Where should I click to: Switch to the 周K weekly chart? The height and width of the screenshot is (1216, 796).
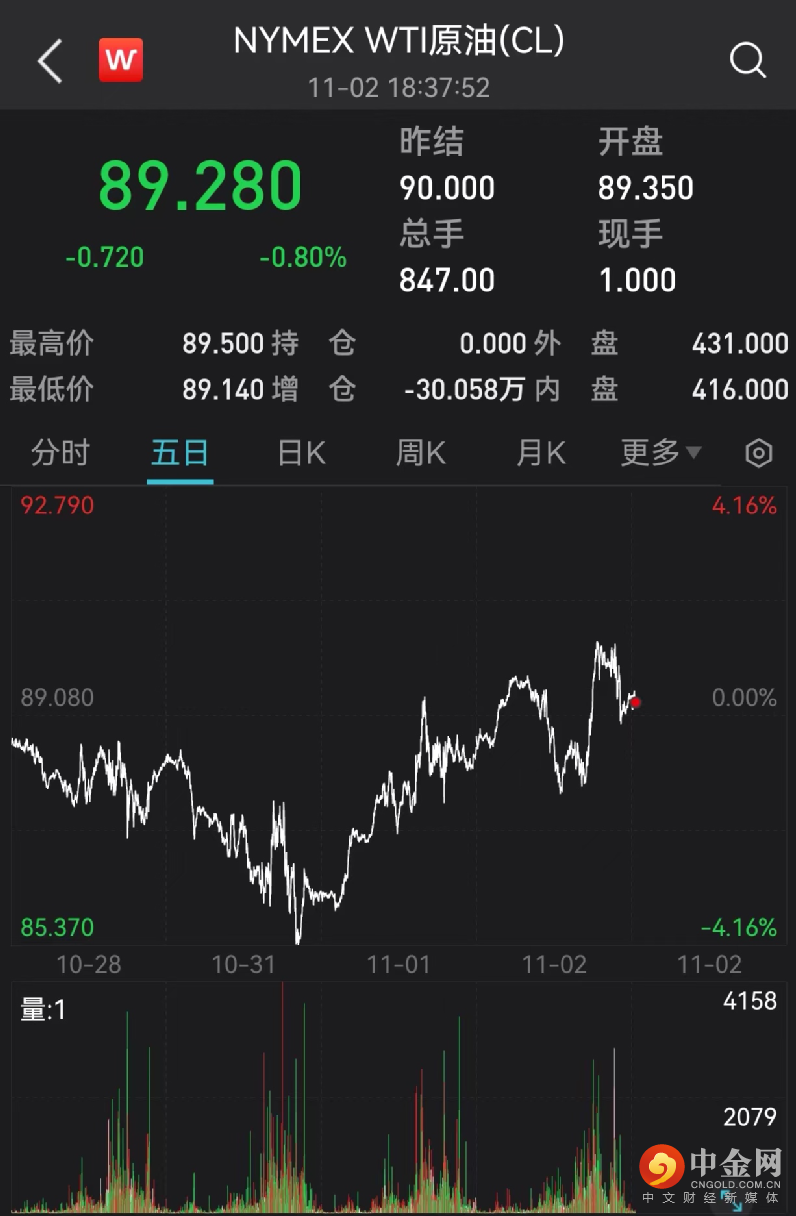click(x=420, y=453)
